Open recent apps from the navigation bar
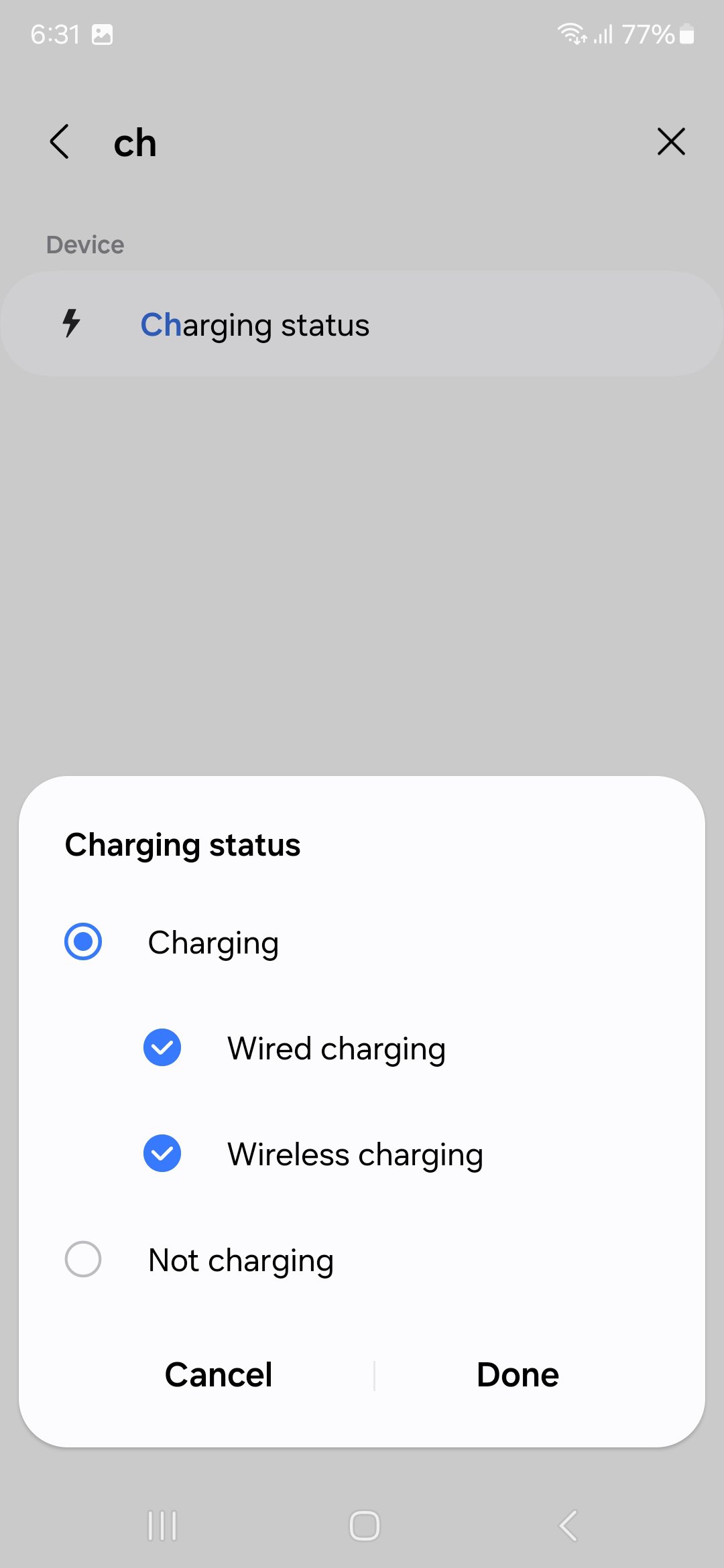This screenshot has height=1568, width=724. pos(162,1526)
